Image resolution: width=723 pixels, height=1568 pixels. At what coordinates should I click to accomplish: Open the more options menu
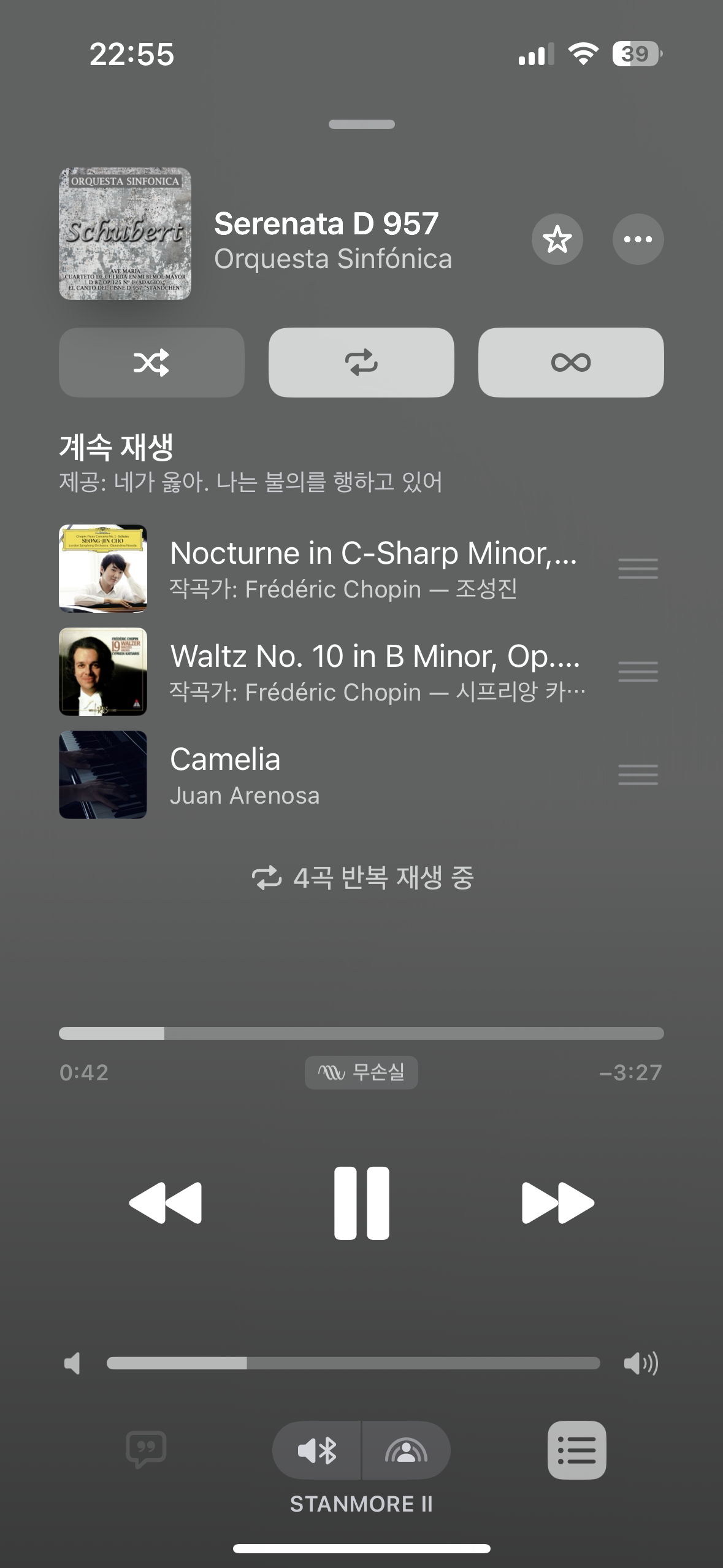point(638,239)
